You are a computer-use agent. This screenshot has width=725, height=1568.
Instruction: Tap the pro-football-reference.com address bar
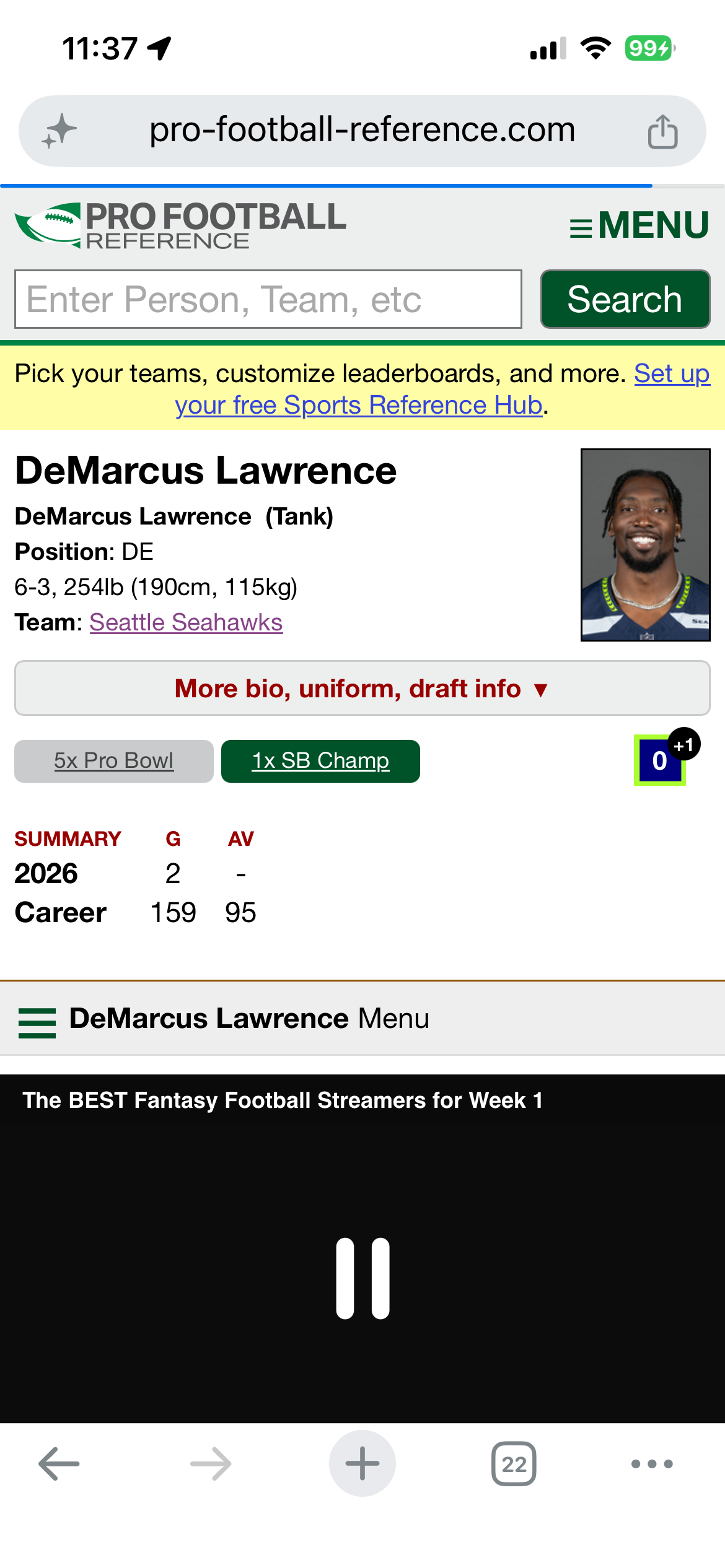point(362,131)
